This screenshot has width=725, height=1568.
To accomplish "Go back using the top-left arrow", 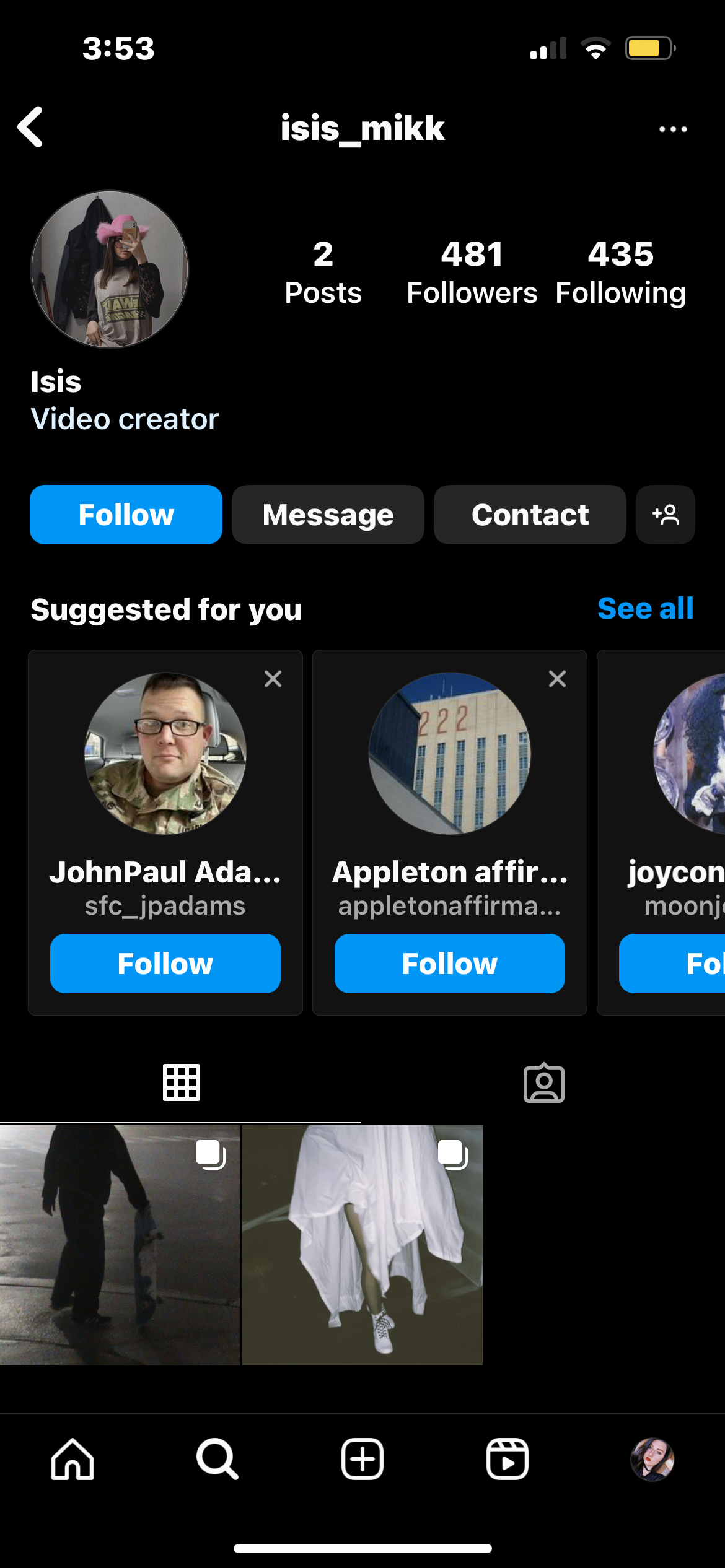I will pos(31,127).
